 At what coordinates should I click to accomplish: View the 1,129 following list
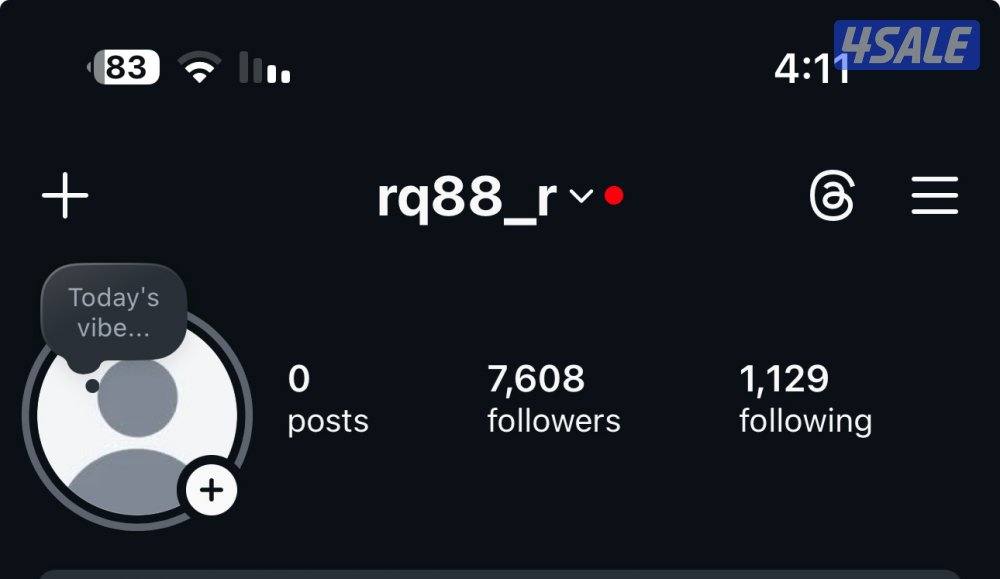[805, 399]
